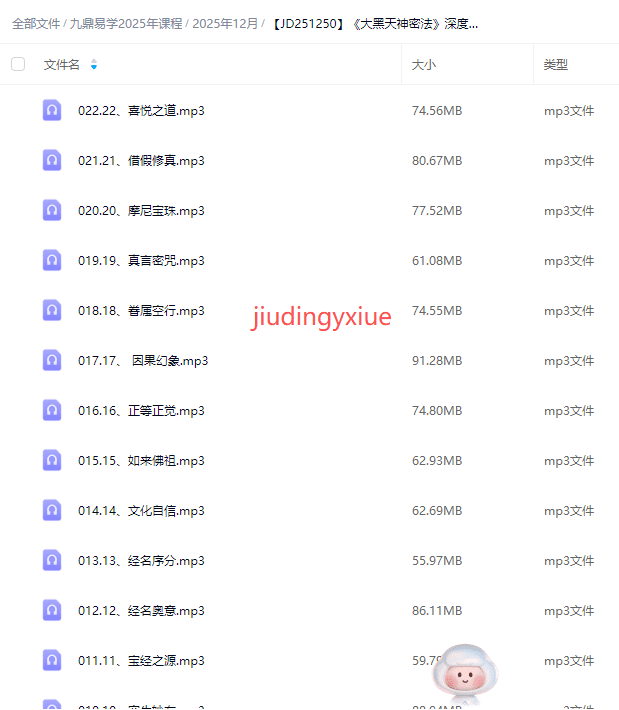Open 019.19、真言密咒.mp3

coord(141,261)
